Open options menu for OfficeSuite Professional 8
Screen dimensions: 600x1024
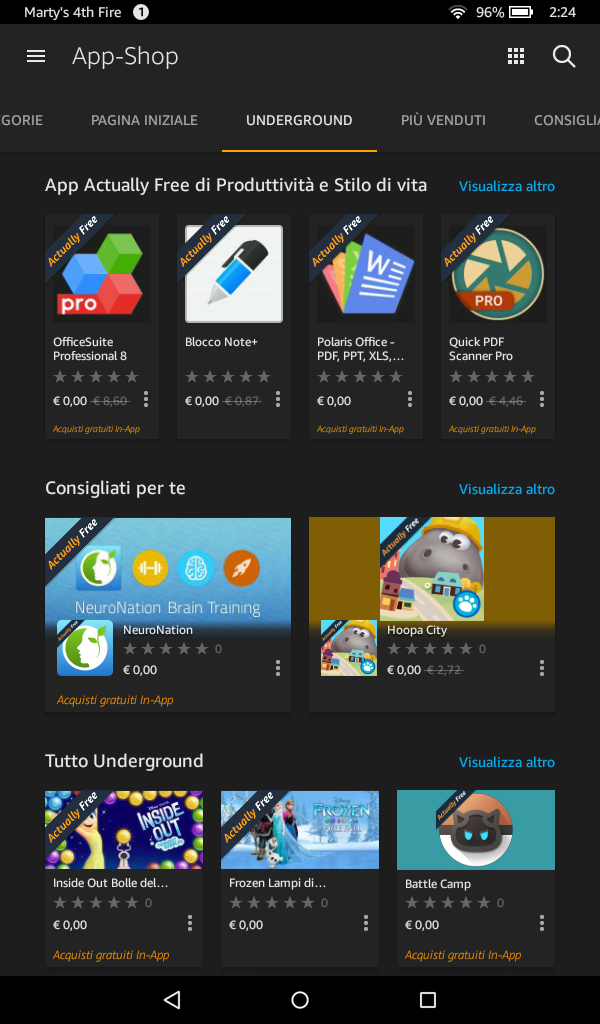tap(146, 400)
